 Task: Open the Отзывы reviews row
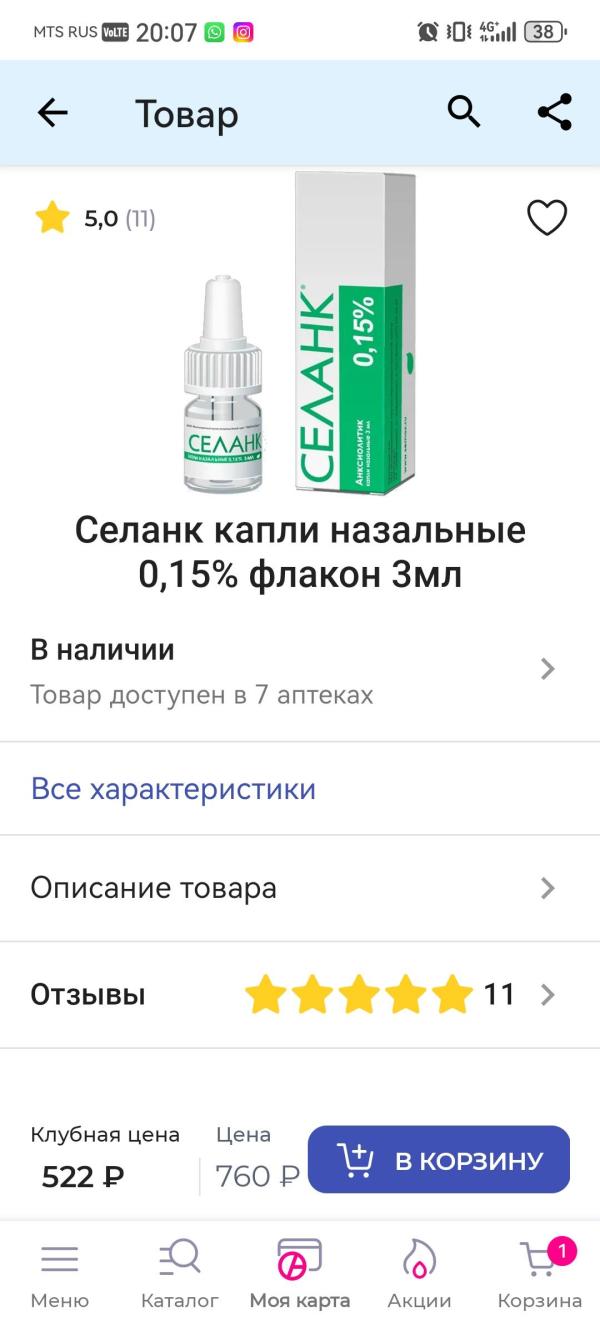click(300, 995)
